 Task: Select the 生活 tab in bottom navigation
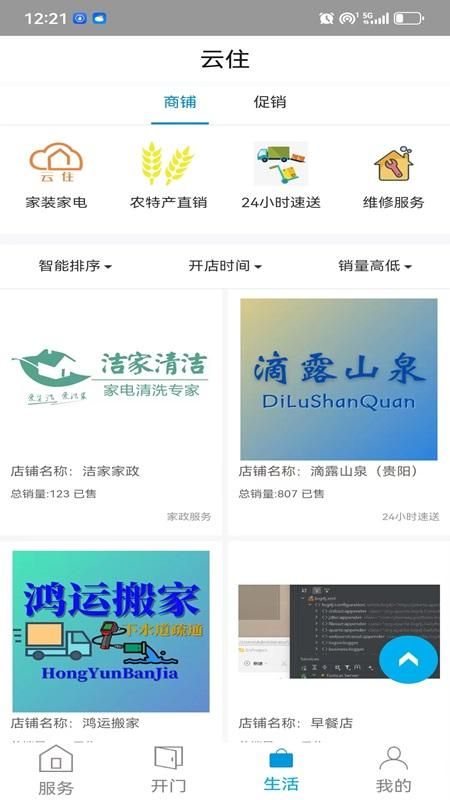coord(281,769)
